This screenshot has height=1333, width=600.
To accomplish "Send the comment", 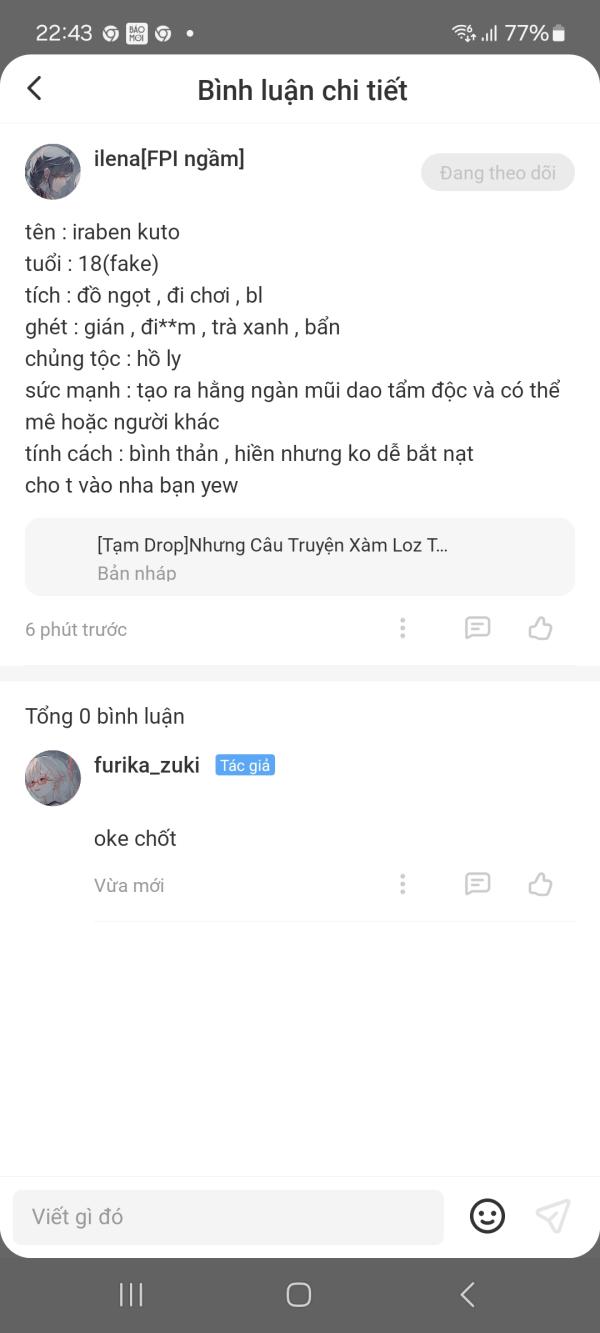I will [552, 1216].
